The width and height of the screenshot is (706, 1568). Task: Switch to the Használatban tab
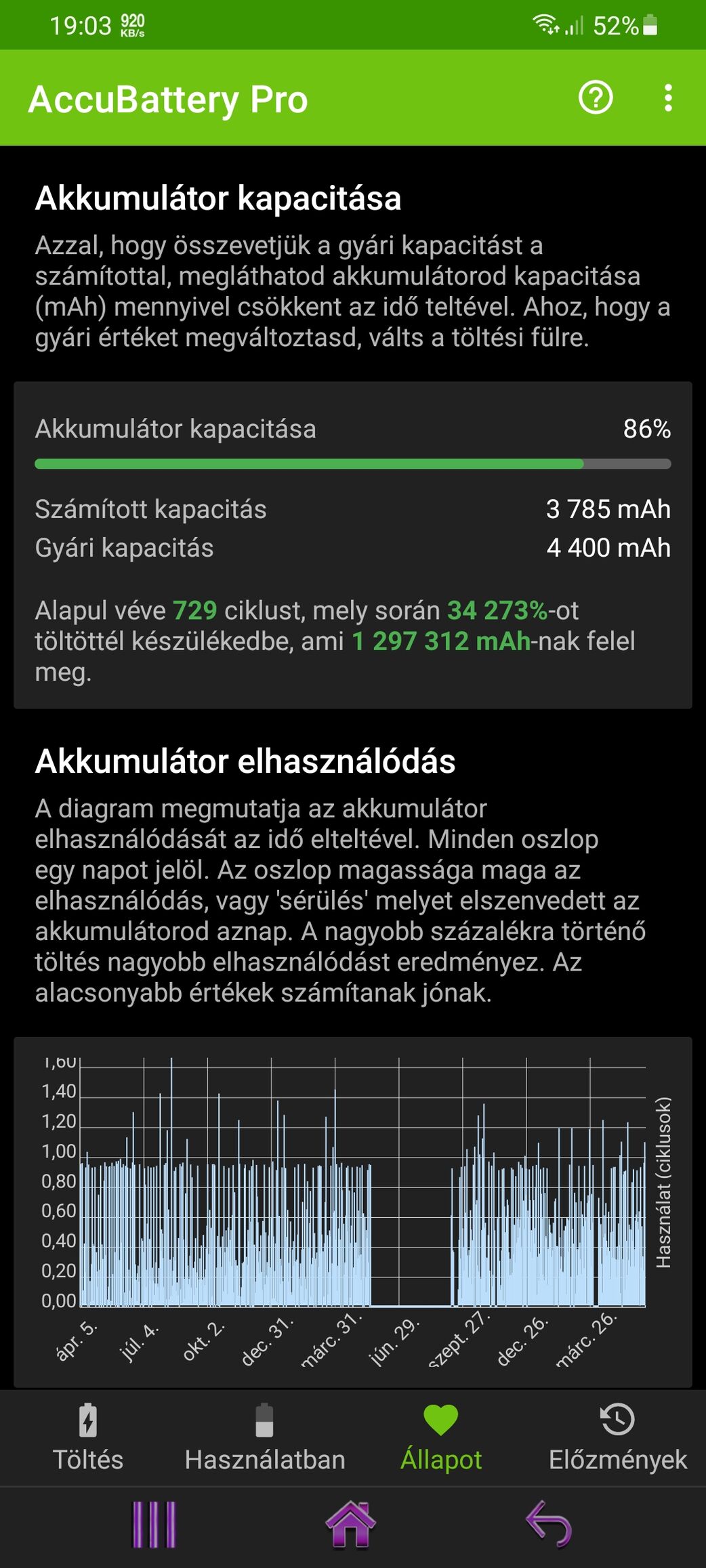point(265,1437)
